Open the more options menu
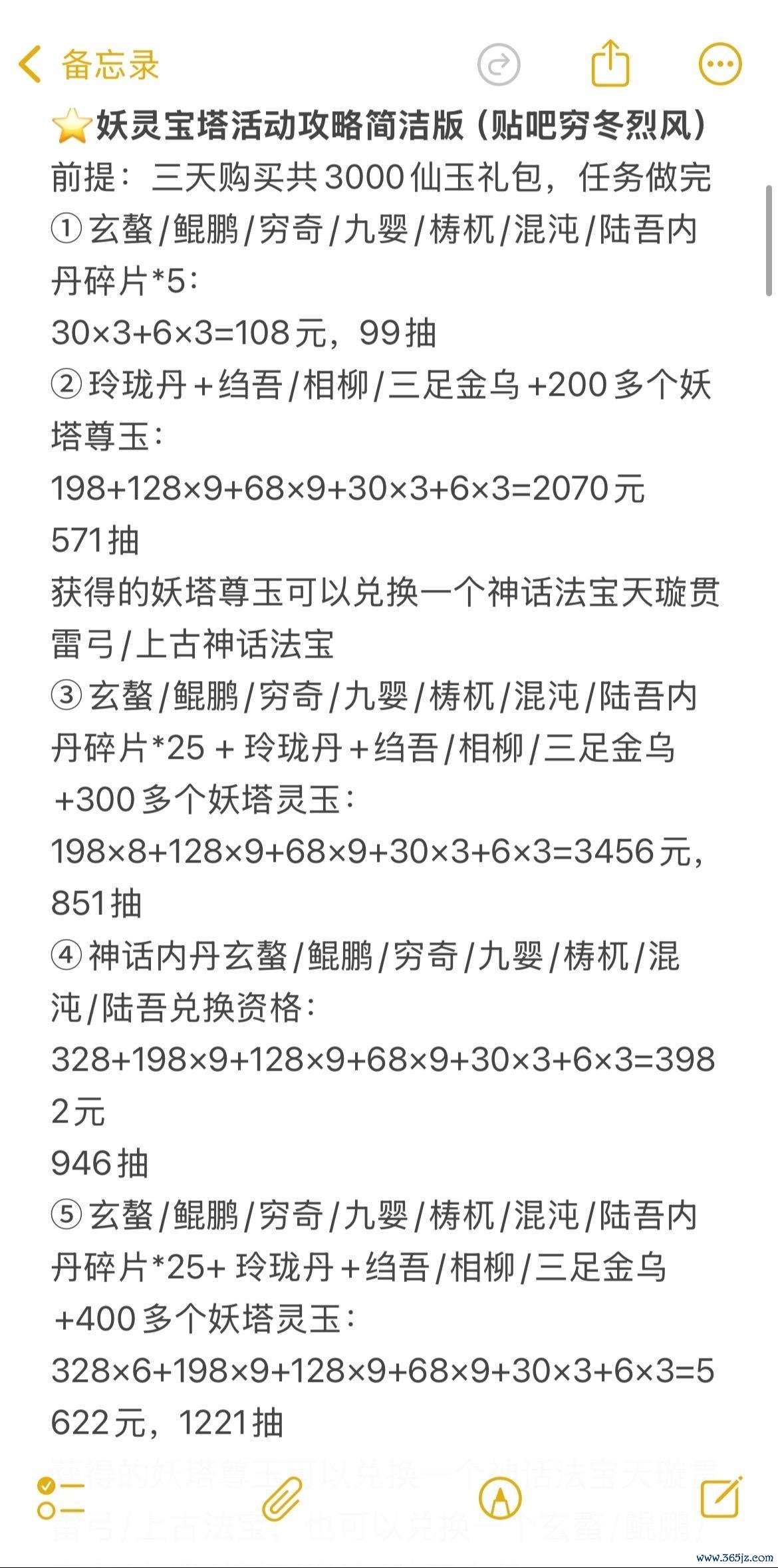778x1568 pixels. pyautogui.click(x=720, y=65)
